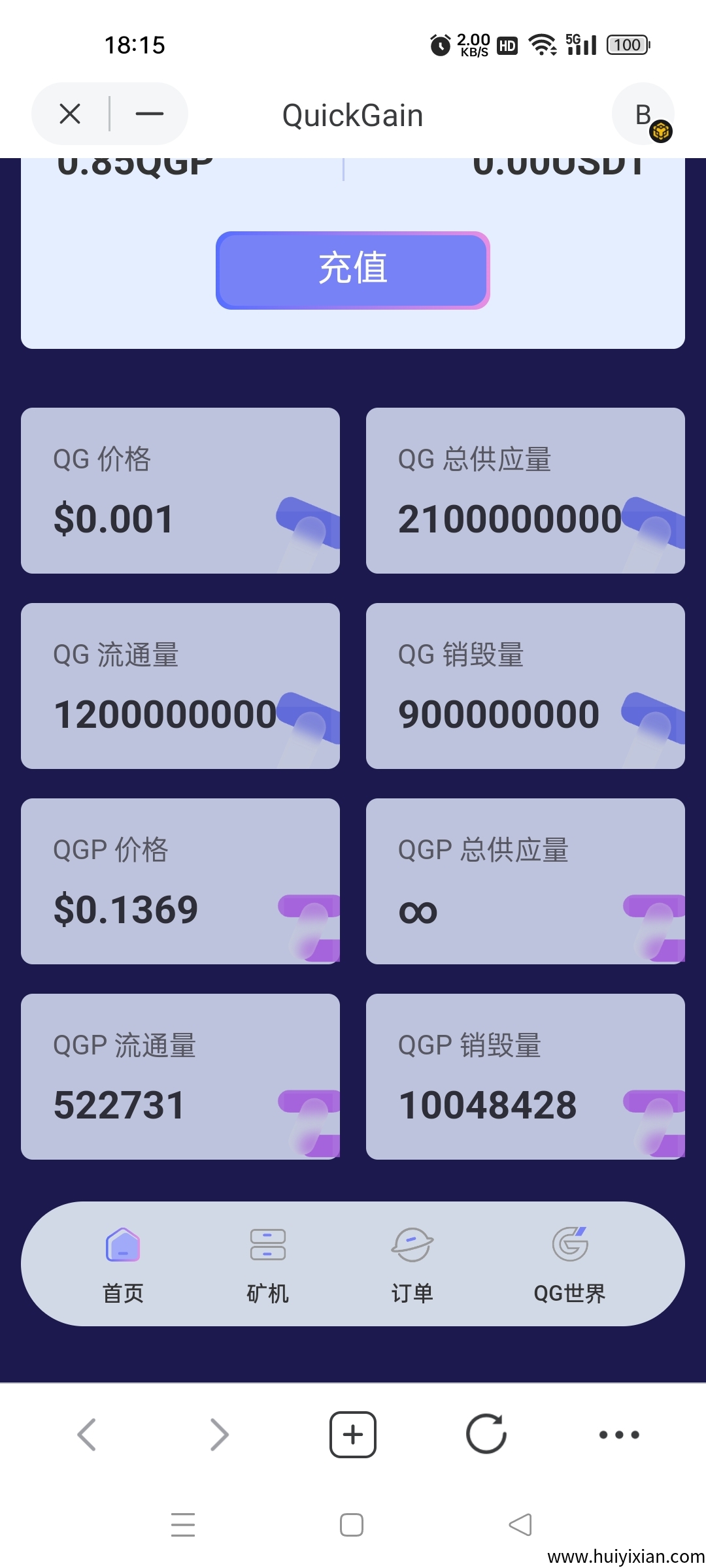Tap the QGP 销毁量 burn amount card

click(x=525, y=1077)
